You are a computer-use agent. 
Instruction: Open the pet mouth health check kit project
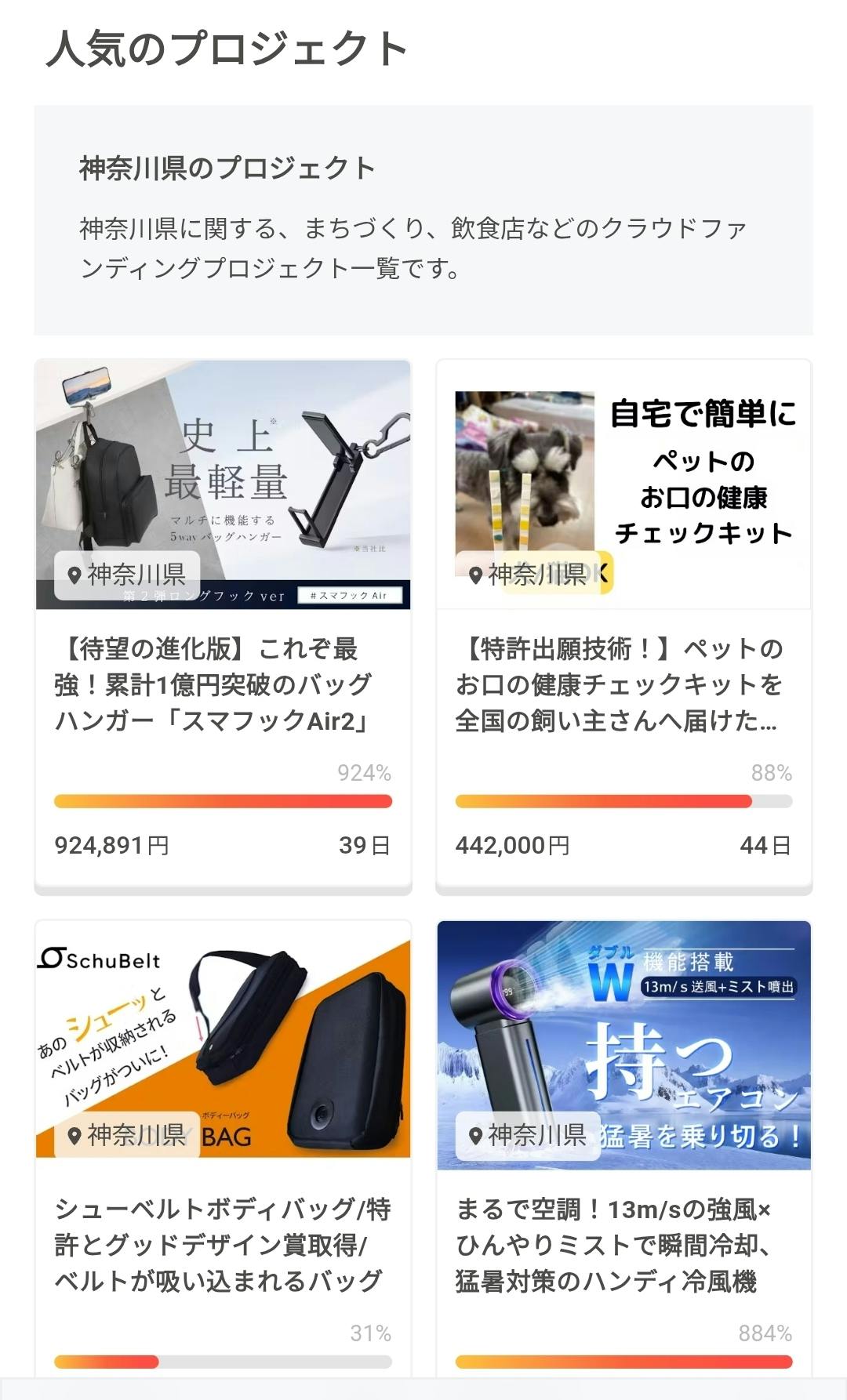[623, 684]
